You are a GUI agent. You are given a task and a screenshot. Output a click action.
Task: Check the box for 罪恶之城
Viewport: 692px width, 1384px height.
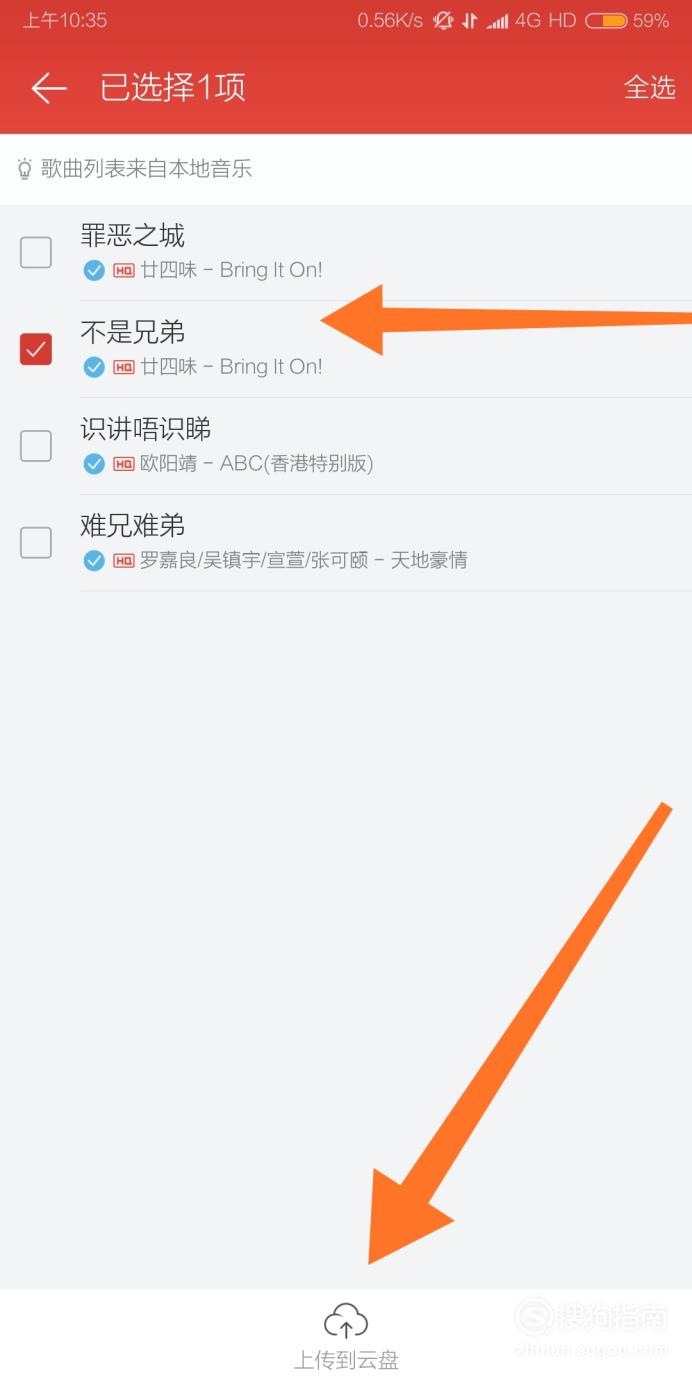(36, 252)
